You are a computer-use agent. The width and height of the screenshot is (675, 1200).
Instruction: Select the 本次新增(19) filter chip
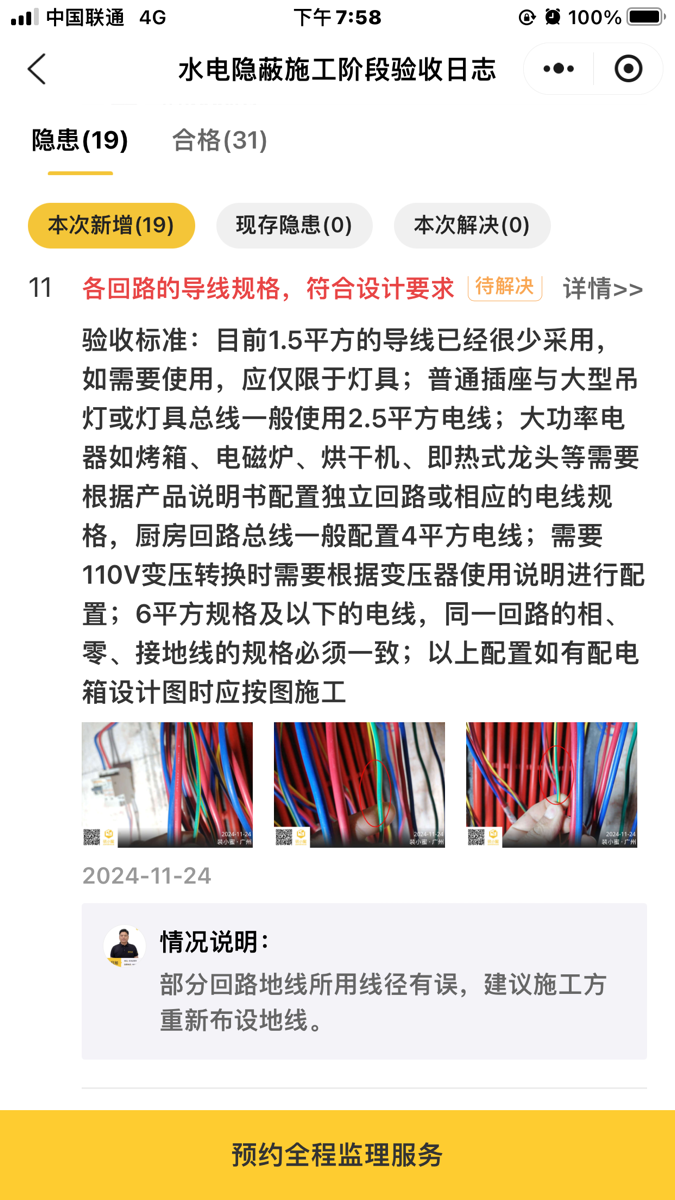pos(111,225)
